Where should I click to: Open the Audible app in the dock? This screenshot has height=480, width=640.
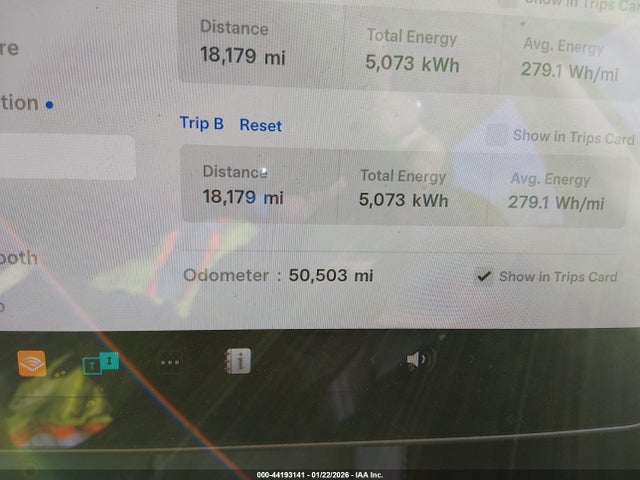point(32,363)
